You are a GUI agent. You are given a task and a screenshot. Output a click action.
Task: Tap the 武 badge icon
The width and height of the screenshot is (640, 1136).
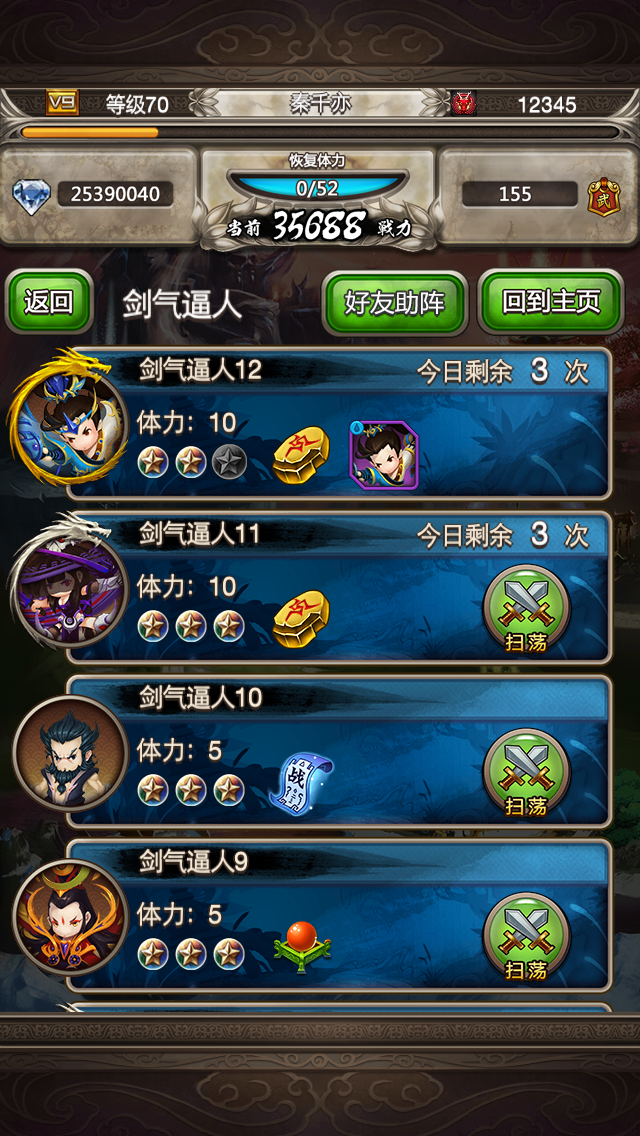click(x=601, y=194)
